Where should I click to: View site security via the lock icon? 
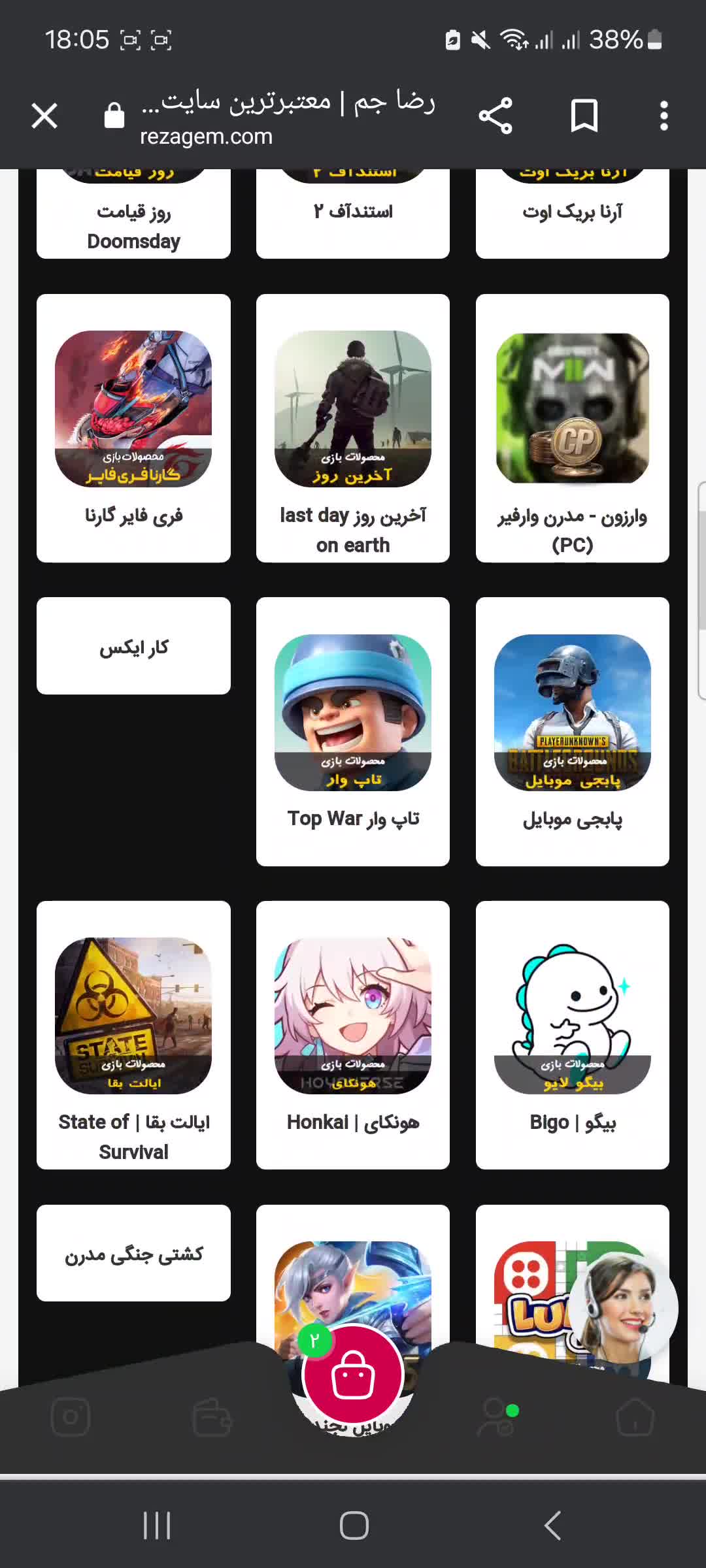tap(114, 114)
